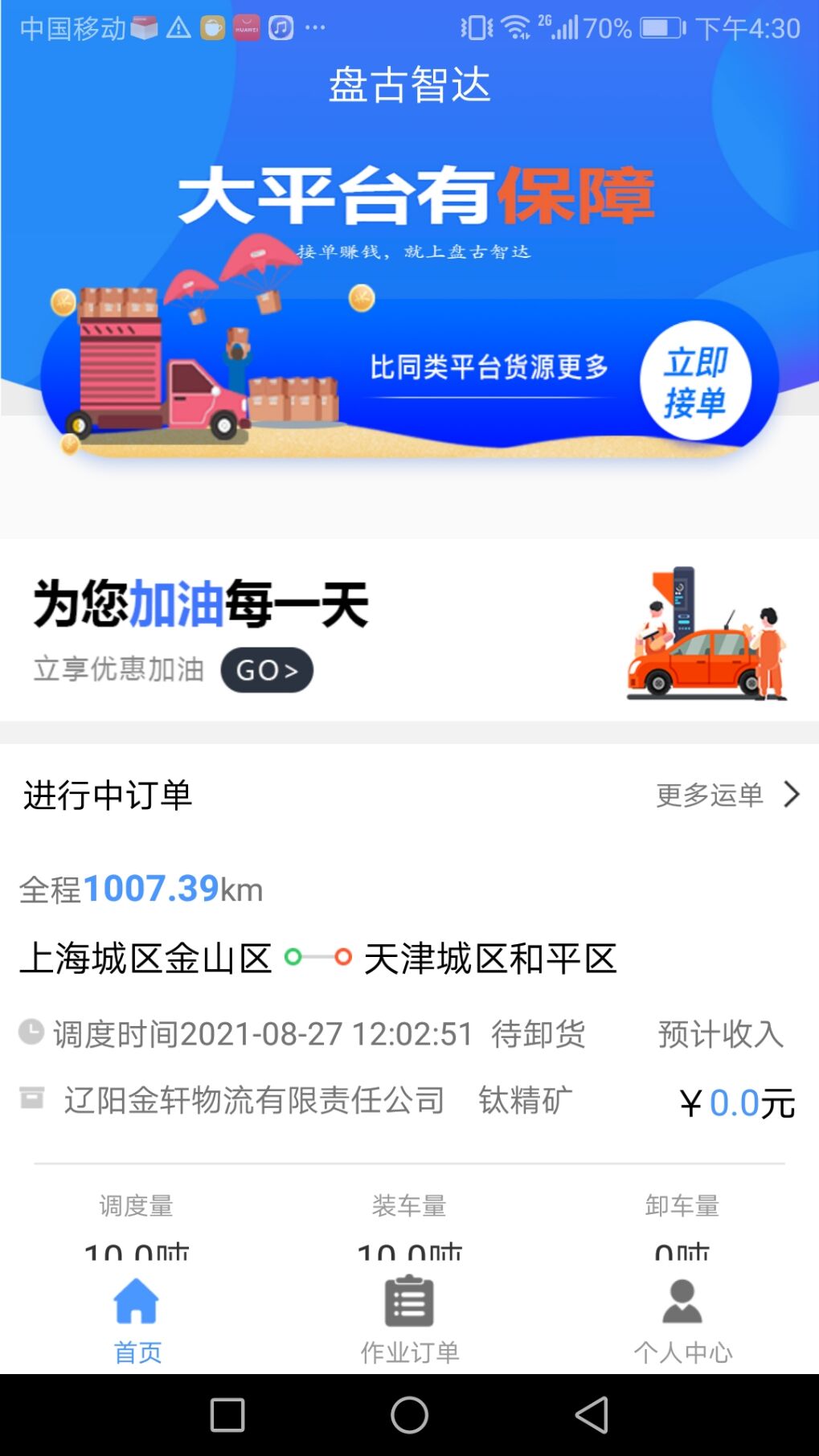This screenshot has height=1456, width=819.
Task: Tap the Android home circle button
Action: point(409,1416)
